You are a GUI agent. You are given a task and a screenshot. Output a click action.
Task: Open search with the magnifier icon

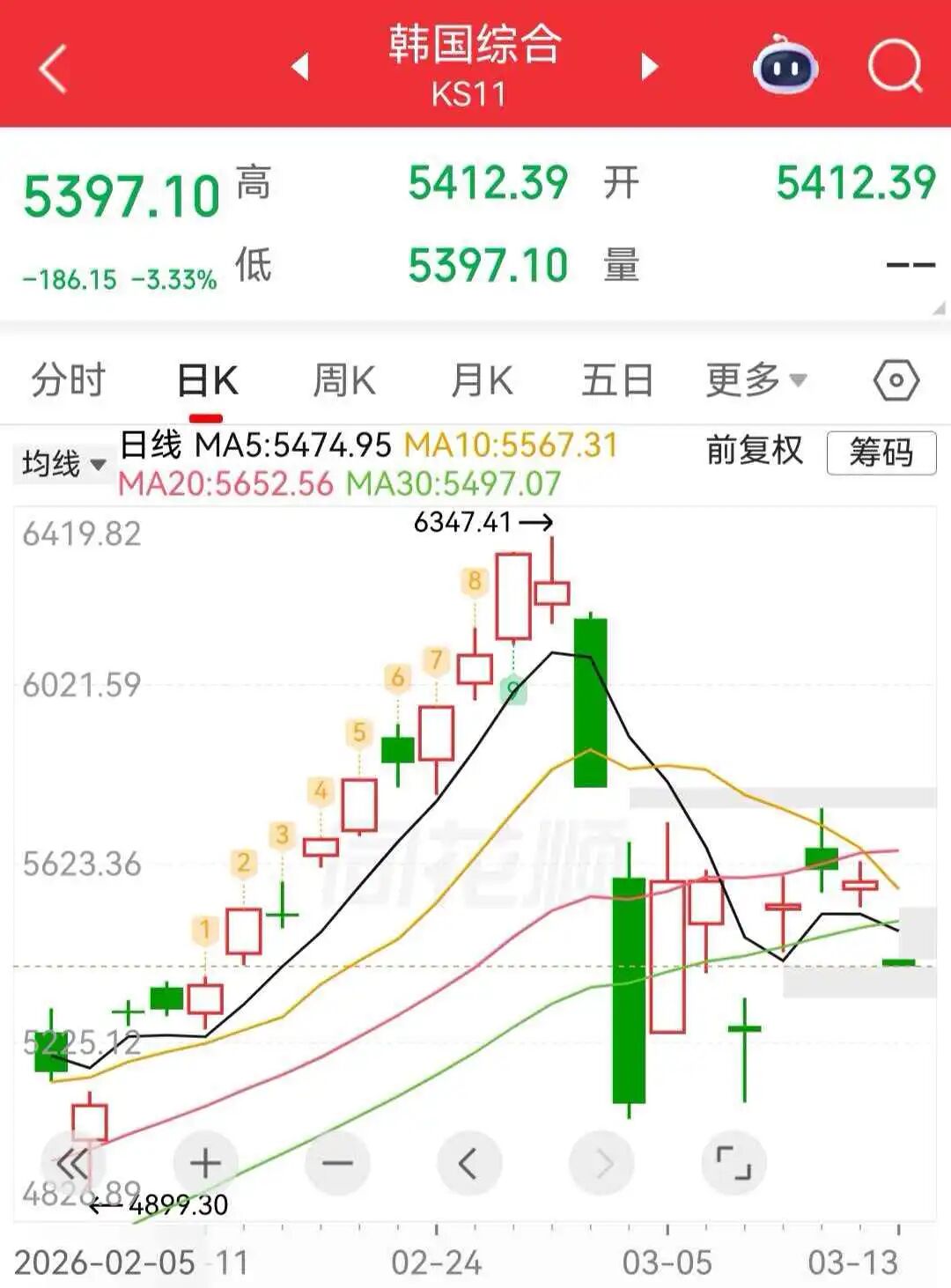click(x=895, y=66)
